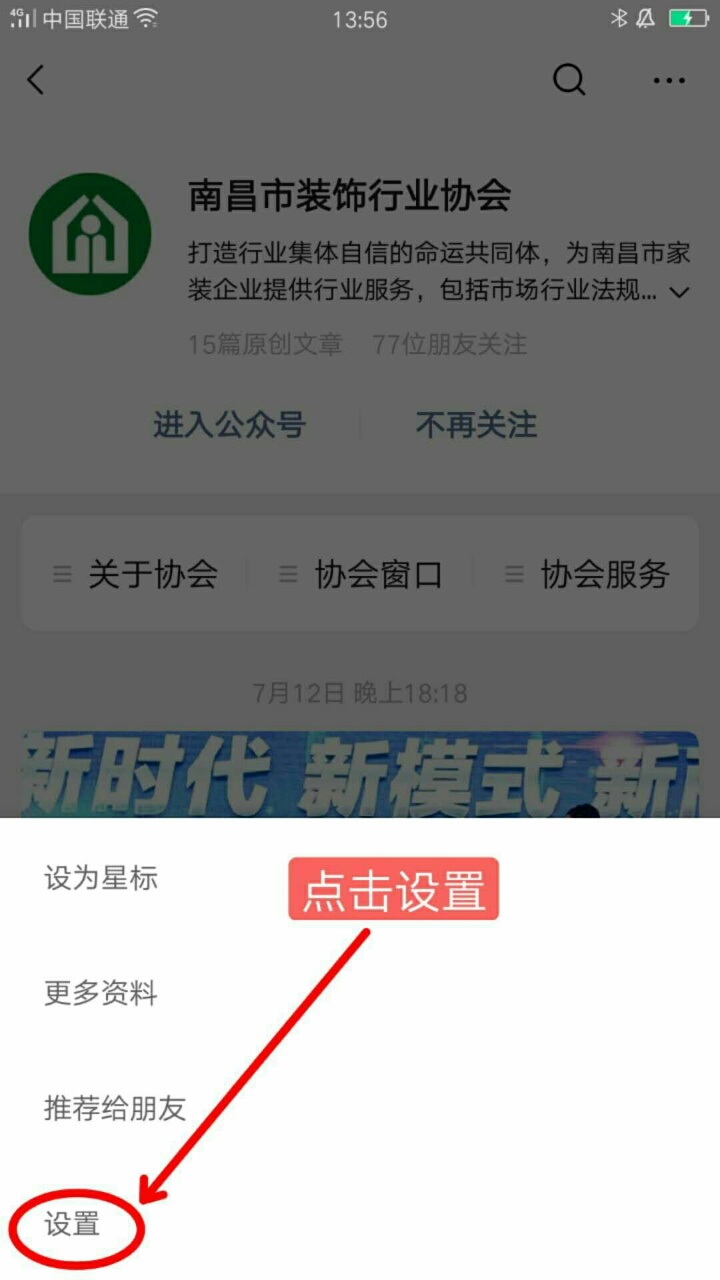Expand the account description chevron
Viewport: 720px width, 1280px height.
tap(680, 293)
